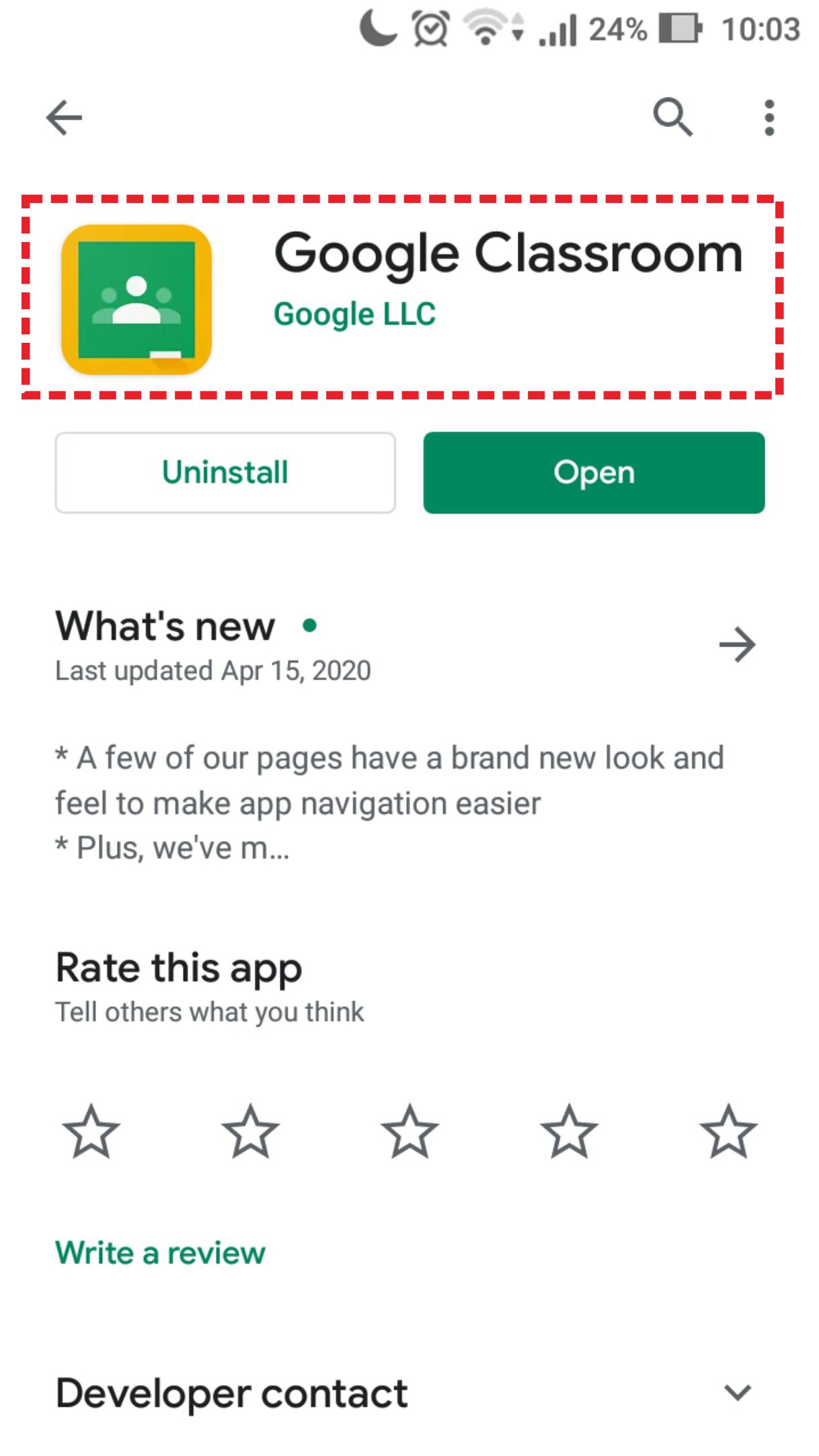Screen dimensions: 819x1456
Task: Rate the app one star
Action: (91, 1131)
